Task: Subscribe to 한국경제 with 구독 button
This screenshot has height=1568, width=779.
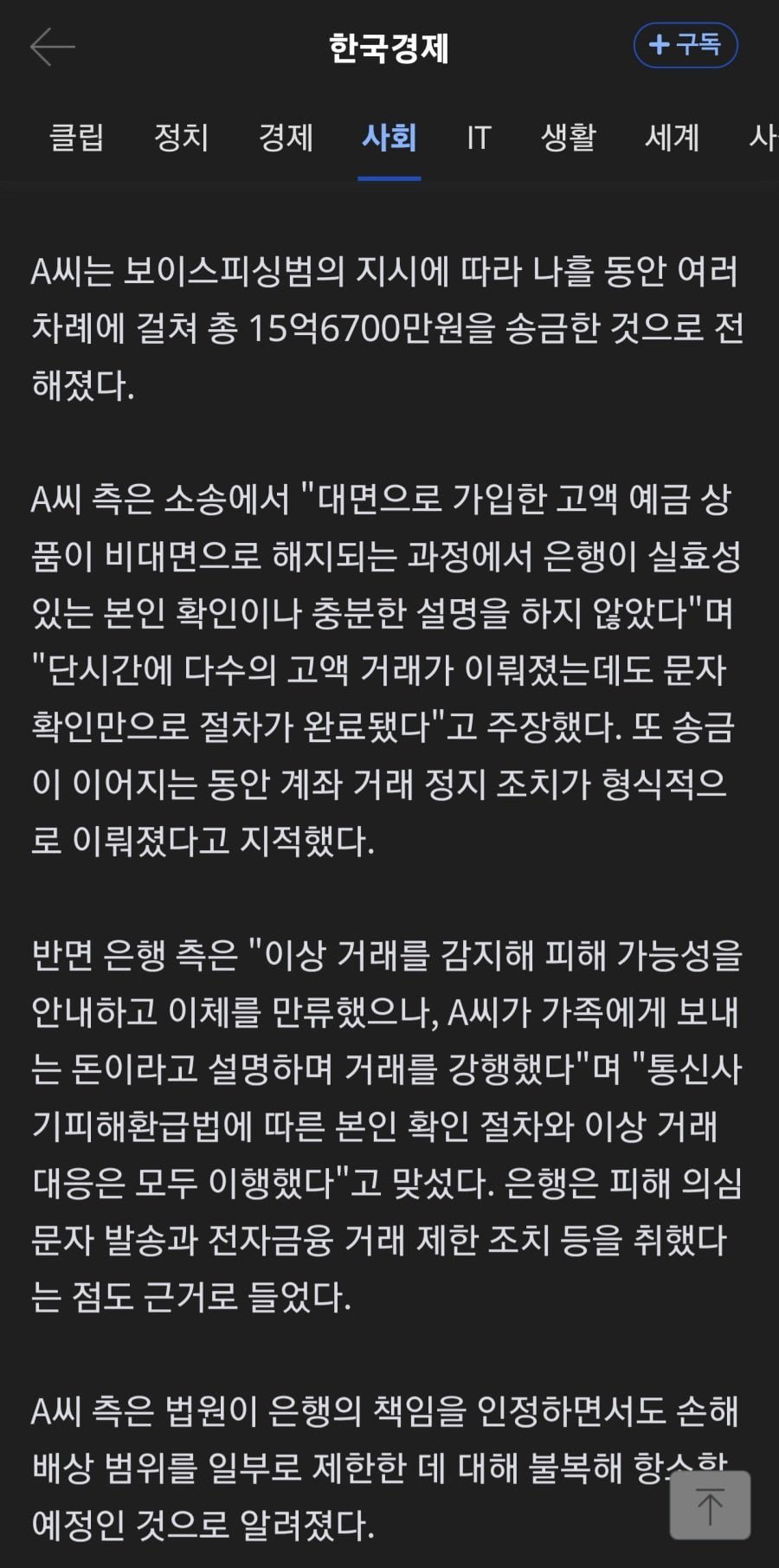Action: coord(686,45)
